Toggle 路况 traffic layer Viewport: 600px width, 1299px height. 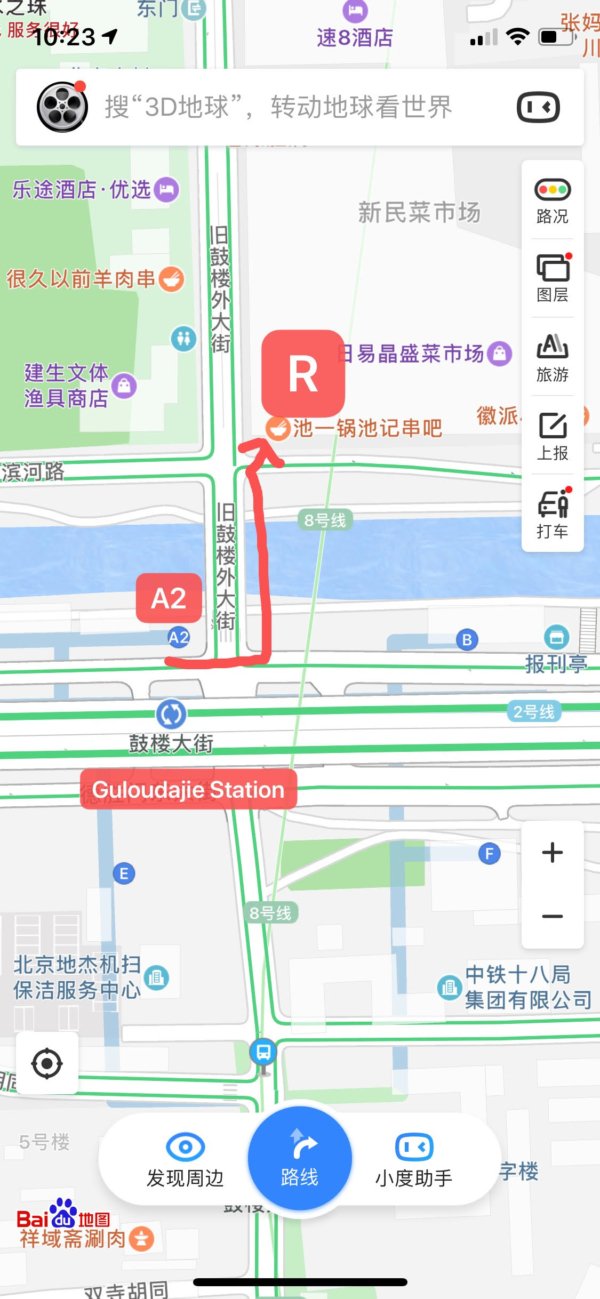(552, 200)
